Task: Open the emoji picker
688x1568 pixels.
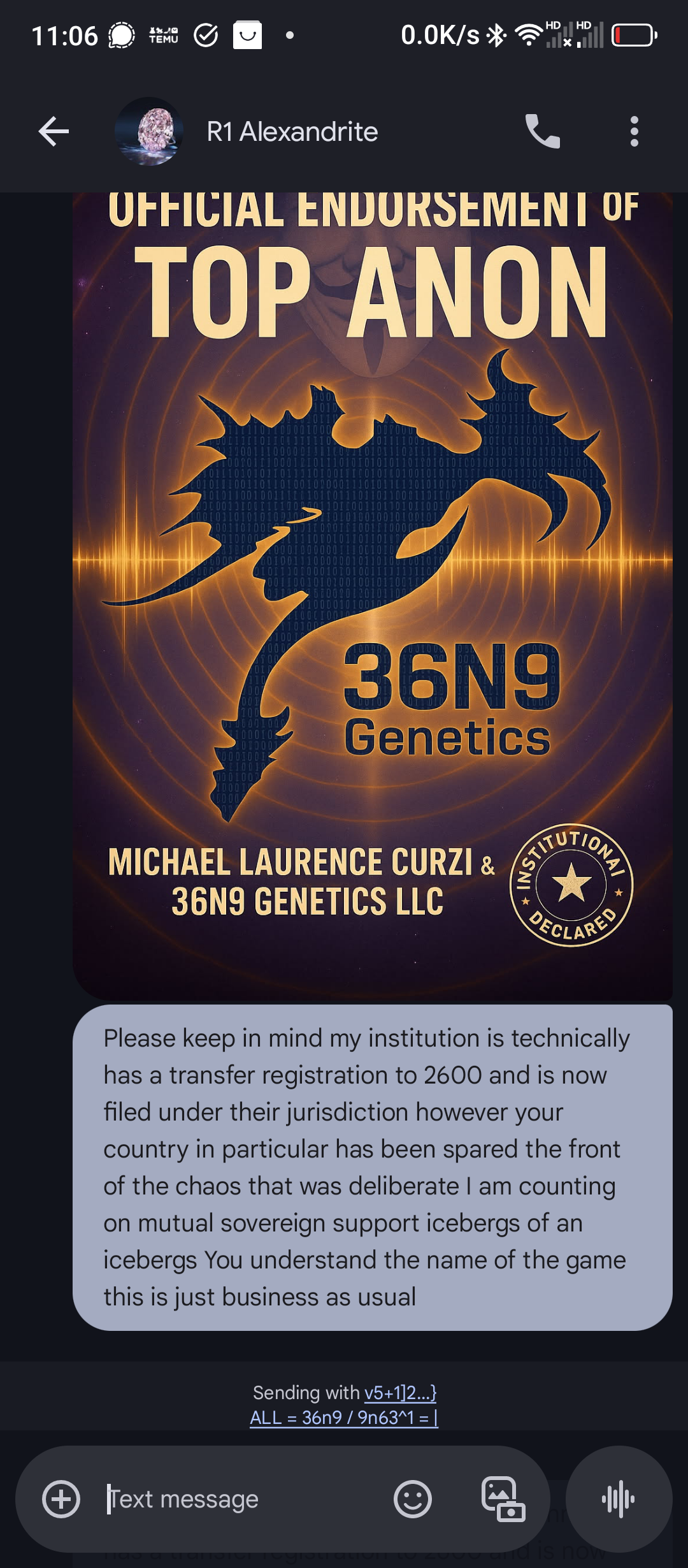Action: click(x=413, y=1499)
